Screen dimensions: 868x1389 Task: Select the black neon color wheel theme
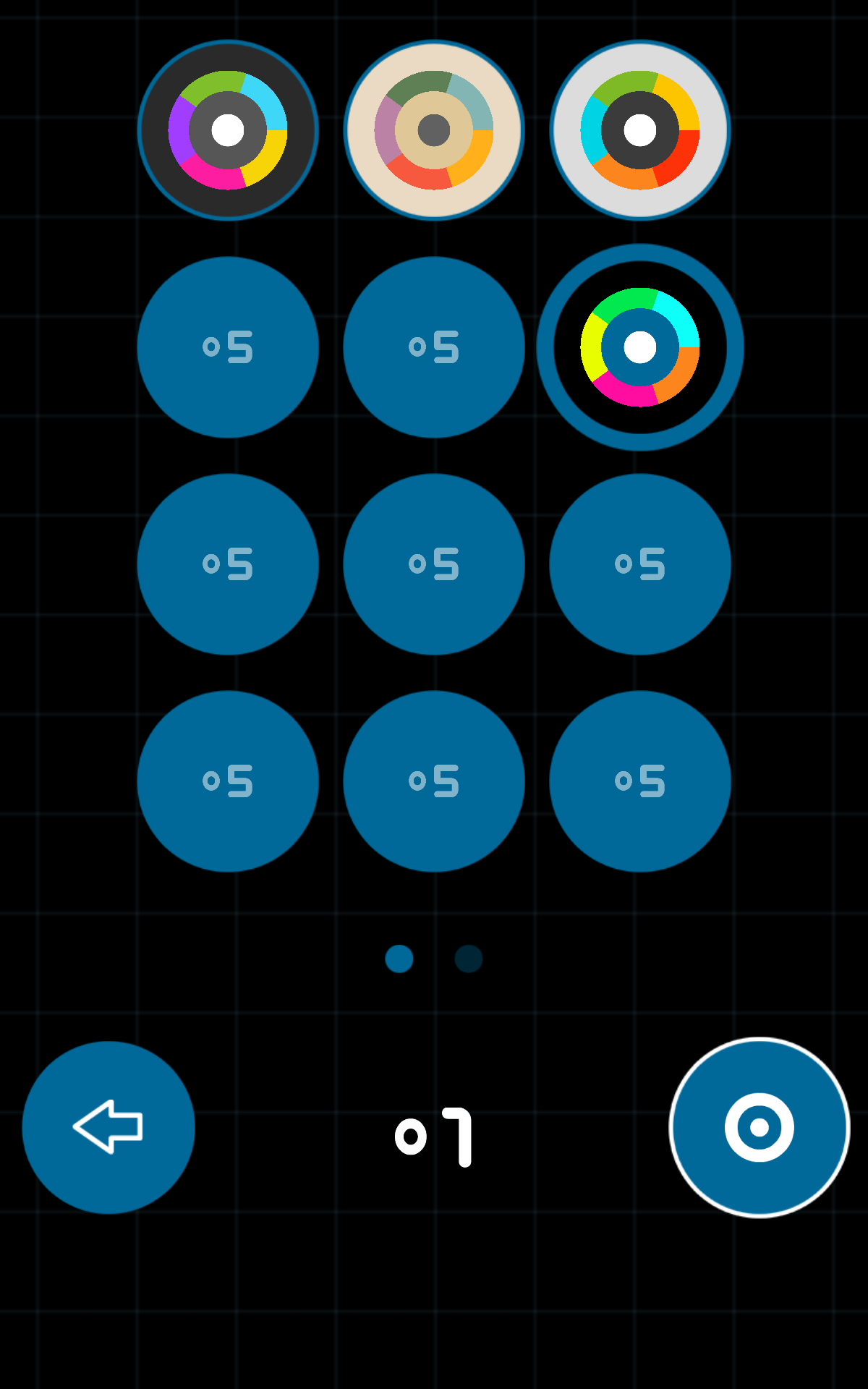point(640,347)
